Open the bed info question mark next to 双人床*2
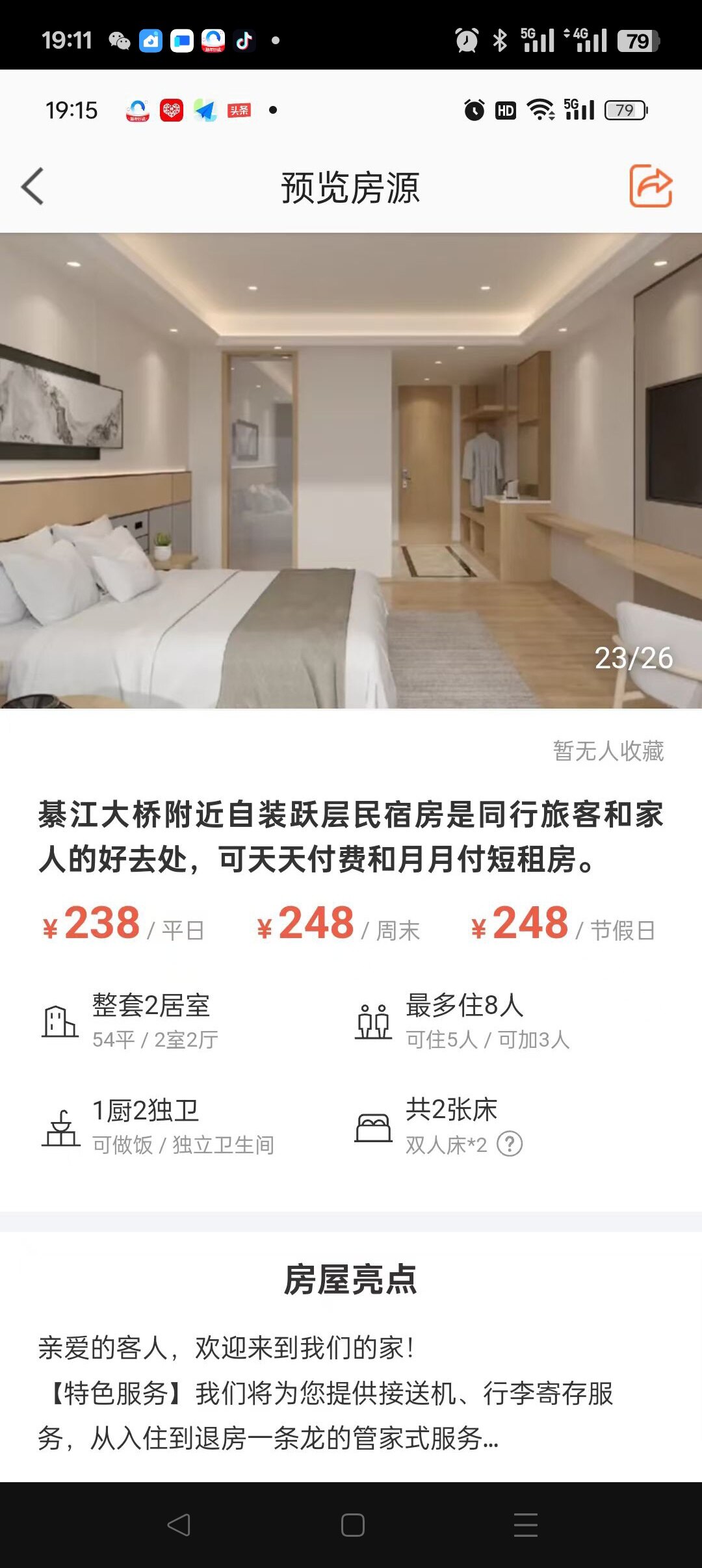The image size is (702, 1568). 510,1144
